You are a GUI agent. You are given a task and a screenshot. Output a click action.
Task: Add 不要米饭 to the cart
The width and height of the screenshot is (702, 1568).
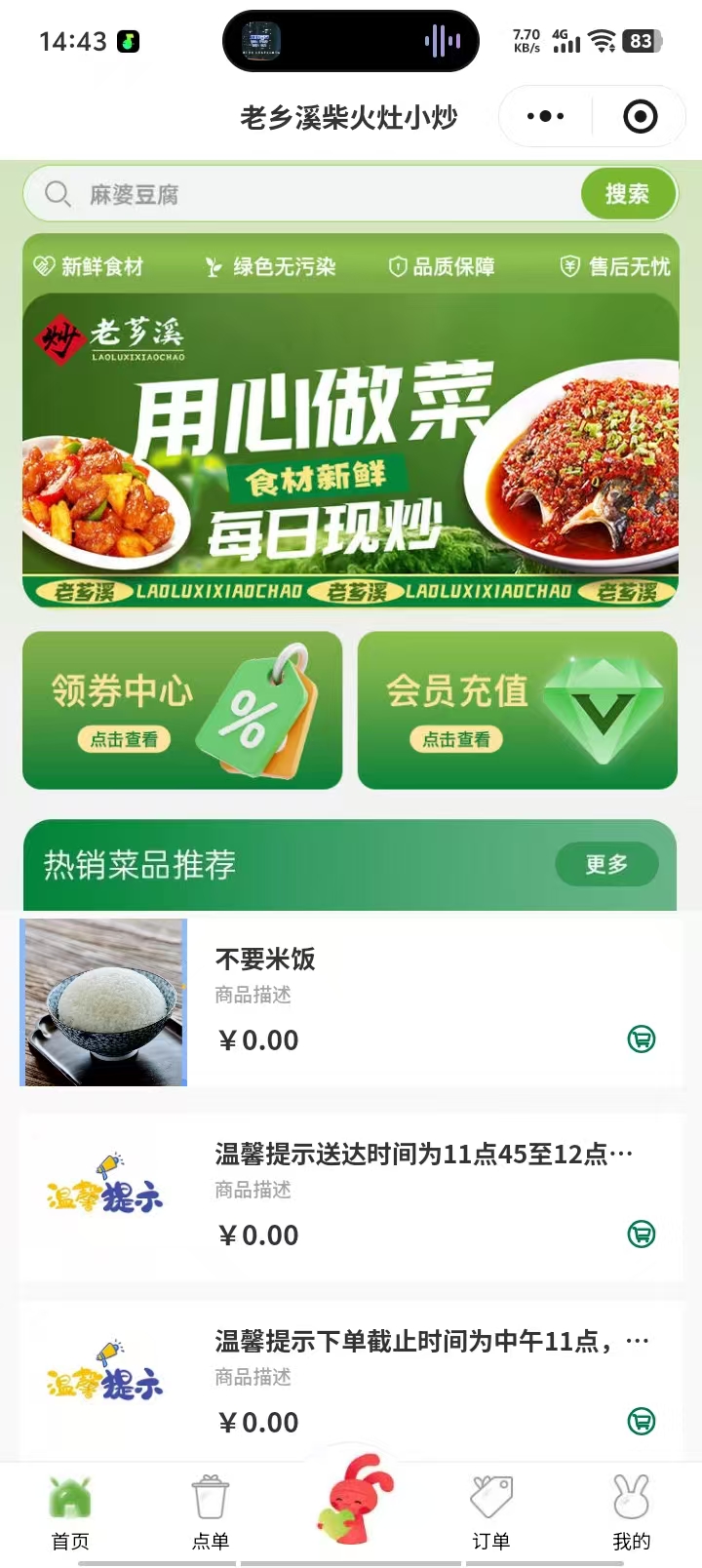coord(642,1039)
